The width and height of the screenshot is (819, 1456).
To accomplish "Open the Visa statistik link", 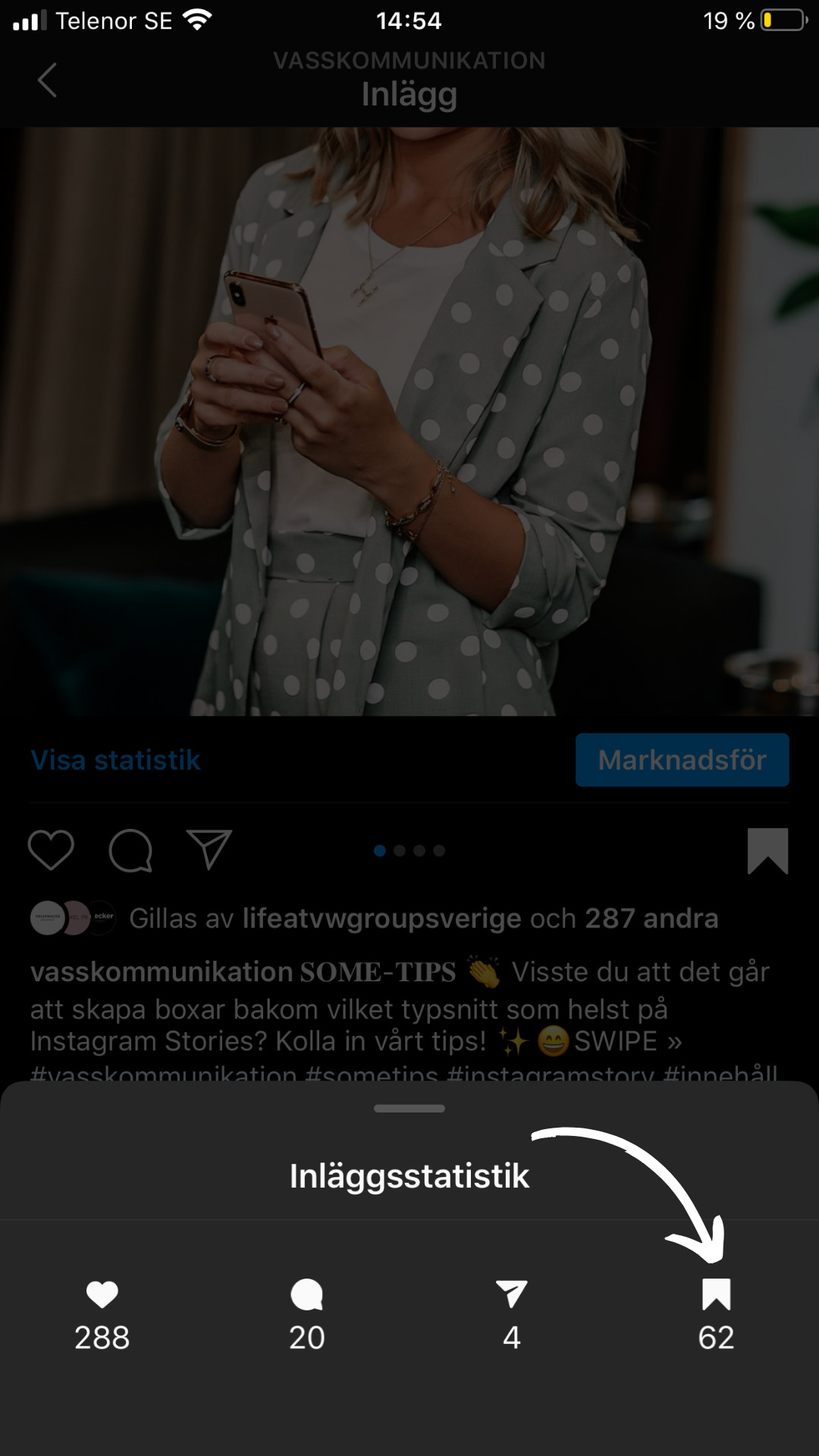I will point(115,760).
